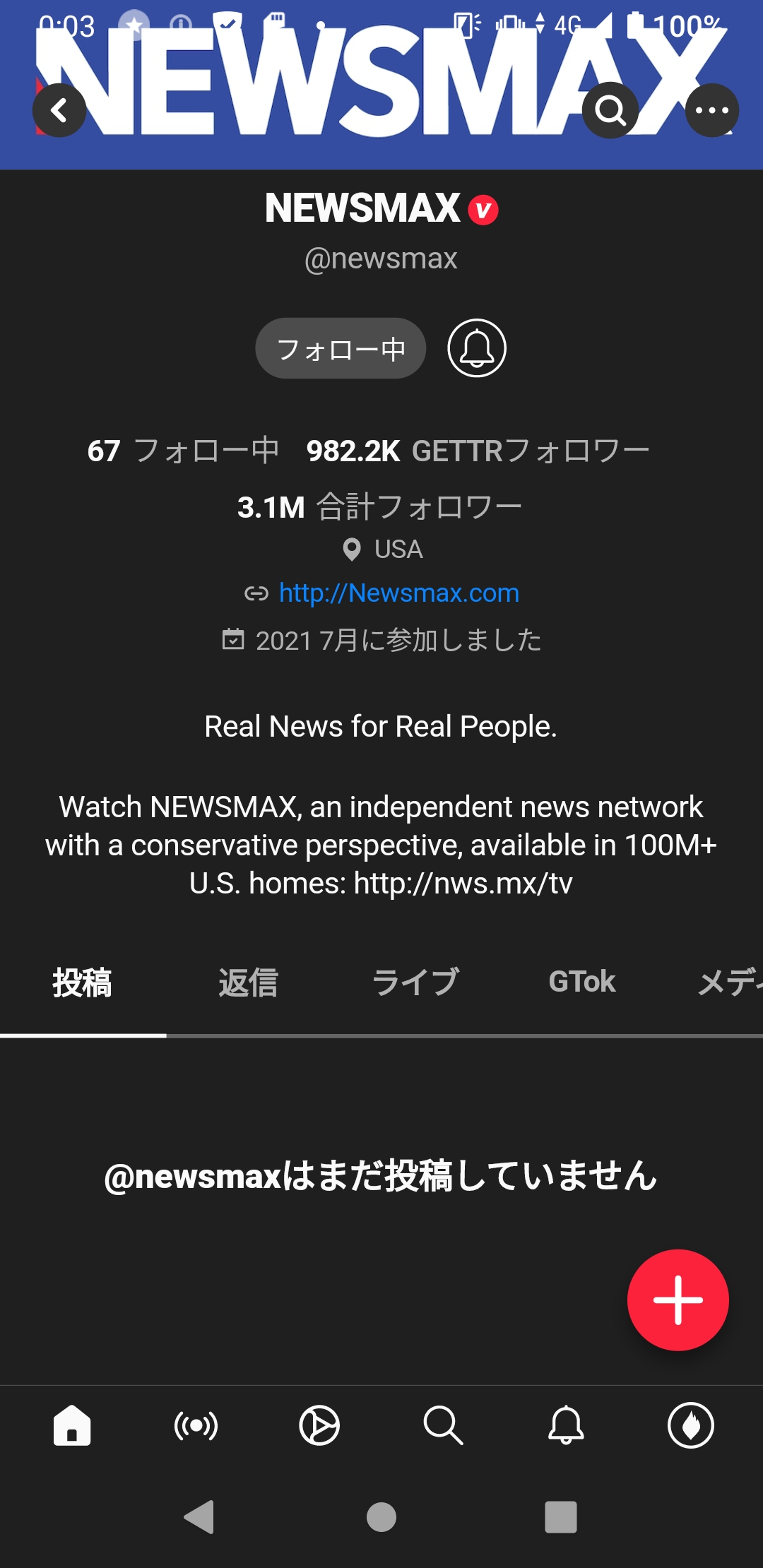Open notifications from the bottom navigation

point(566,1425)
